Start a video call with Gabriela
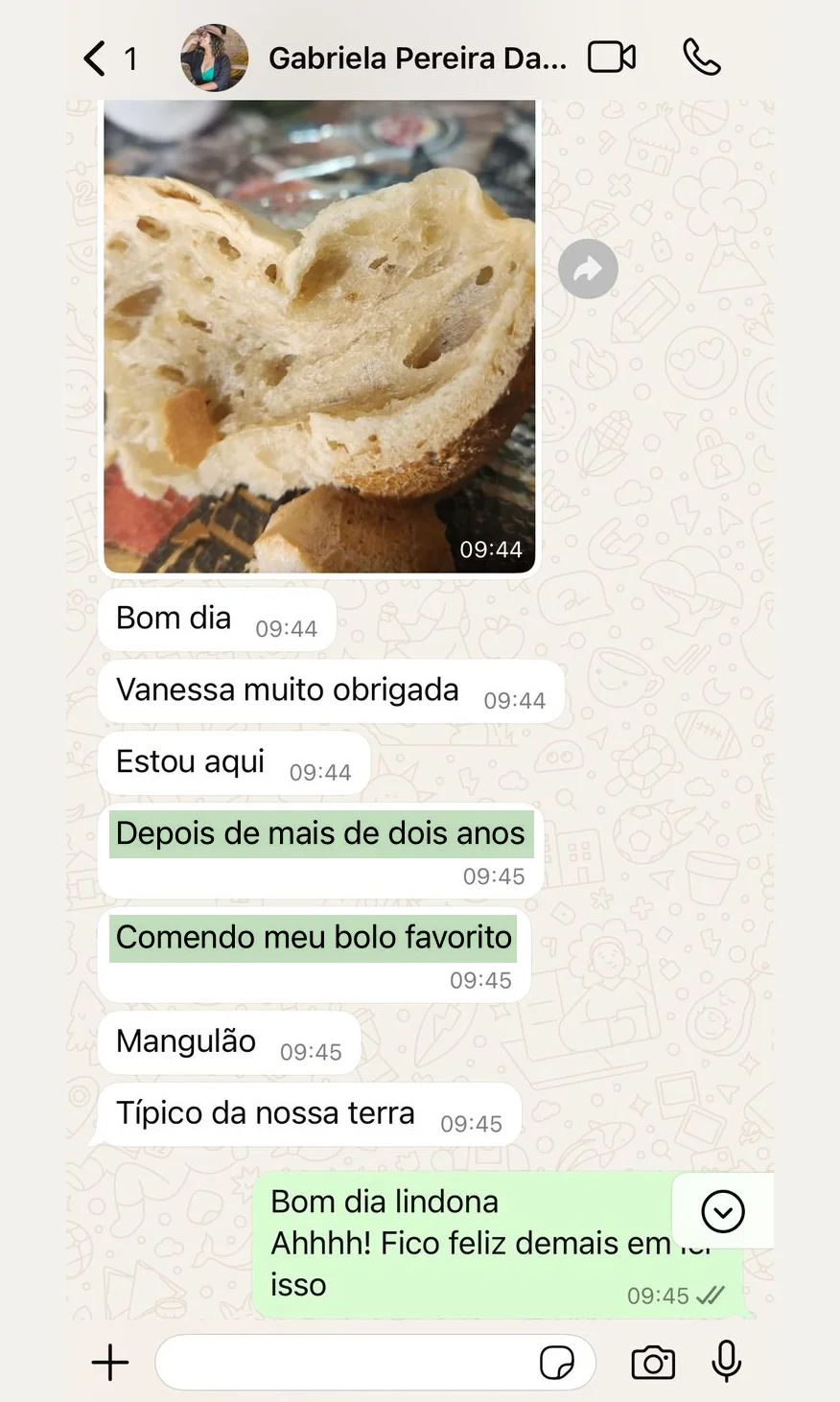 point(612,58)
